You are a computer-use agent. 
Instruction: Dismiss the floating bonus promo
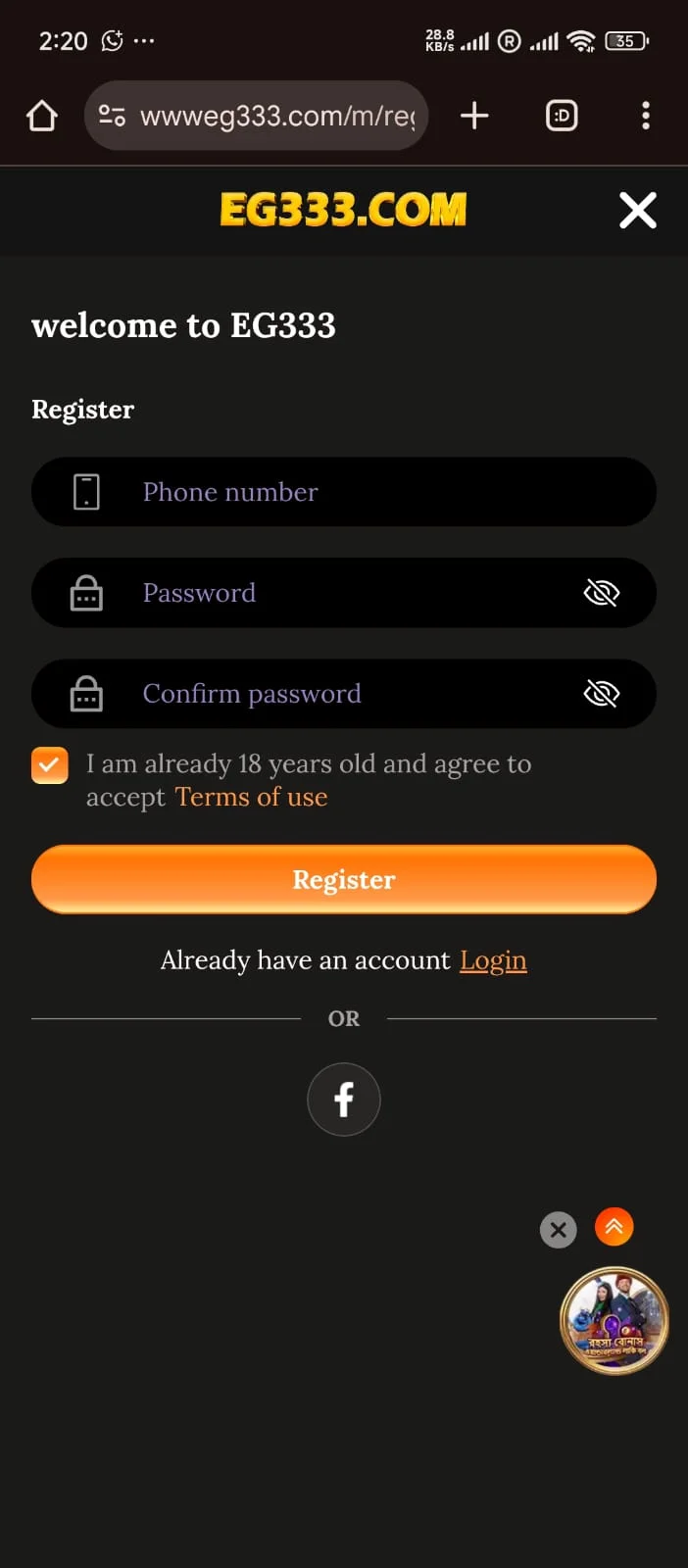point(559,1230)
